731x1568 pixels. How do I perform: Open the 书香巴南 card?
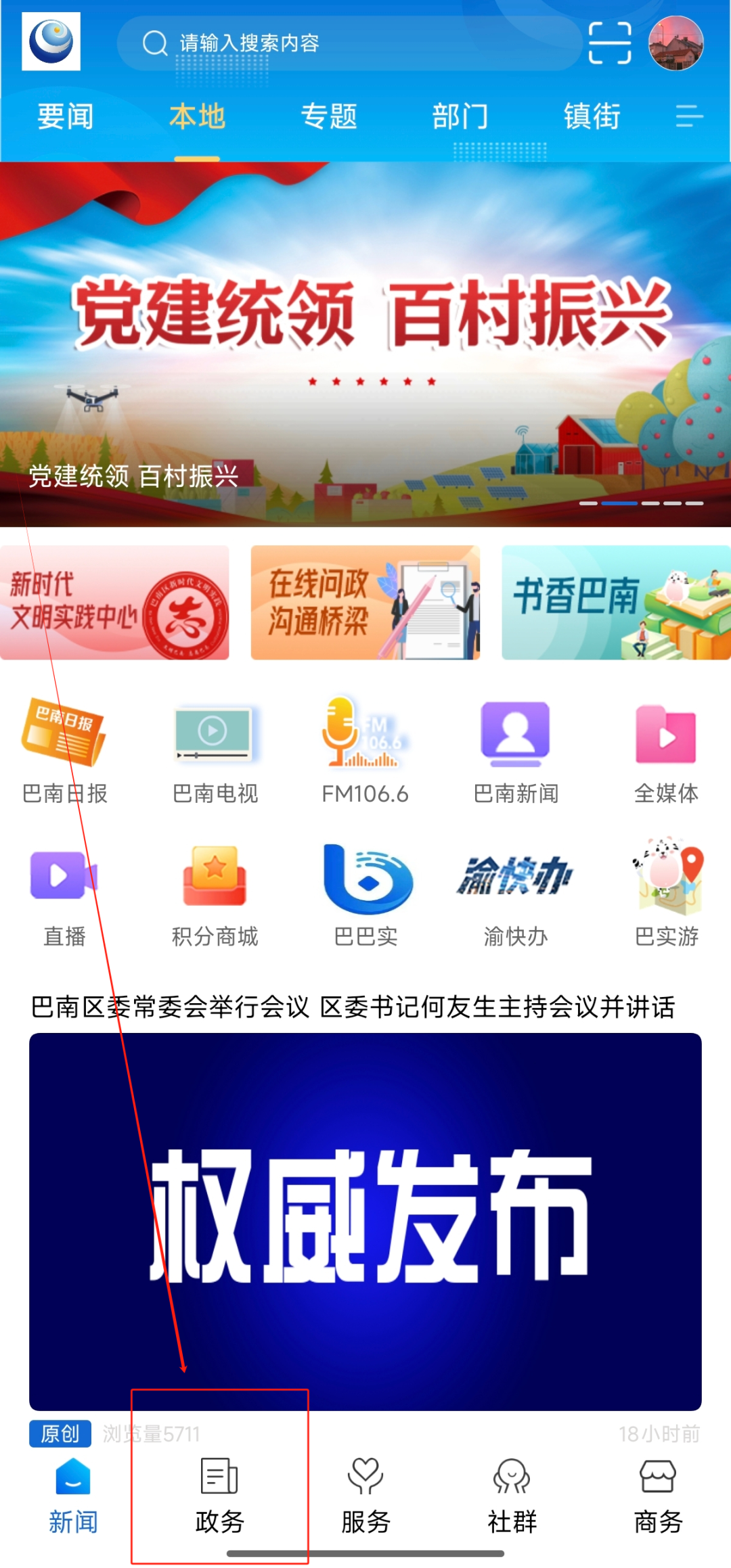tap(616, 602)
